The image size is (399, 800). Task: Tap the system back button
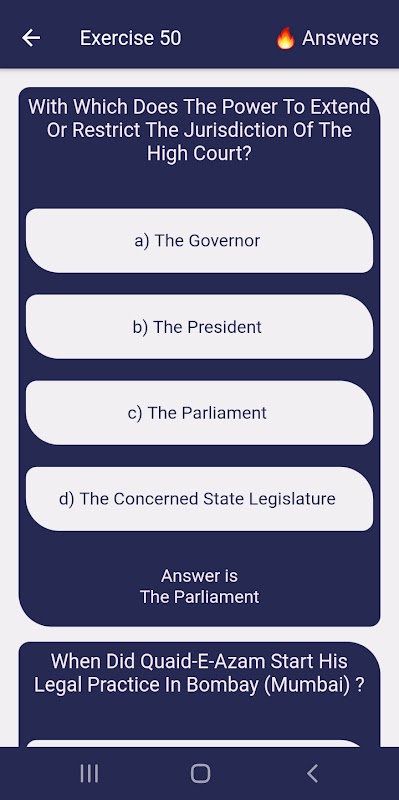[x=312, y=773]
